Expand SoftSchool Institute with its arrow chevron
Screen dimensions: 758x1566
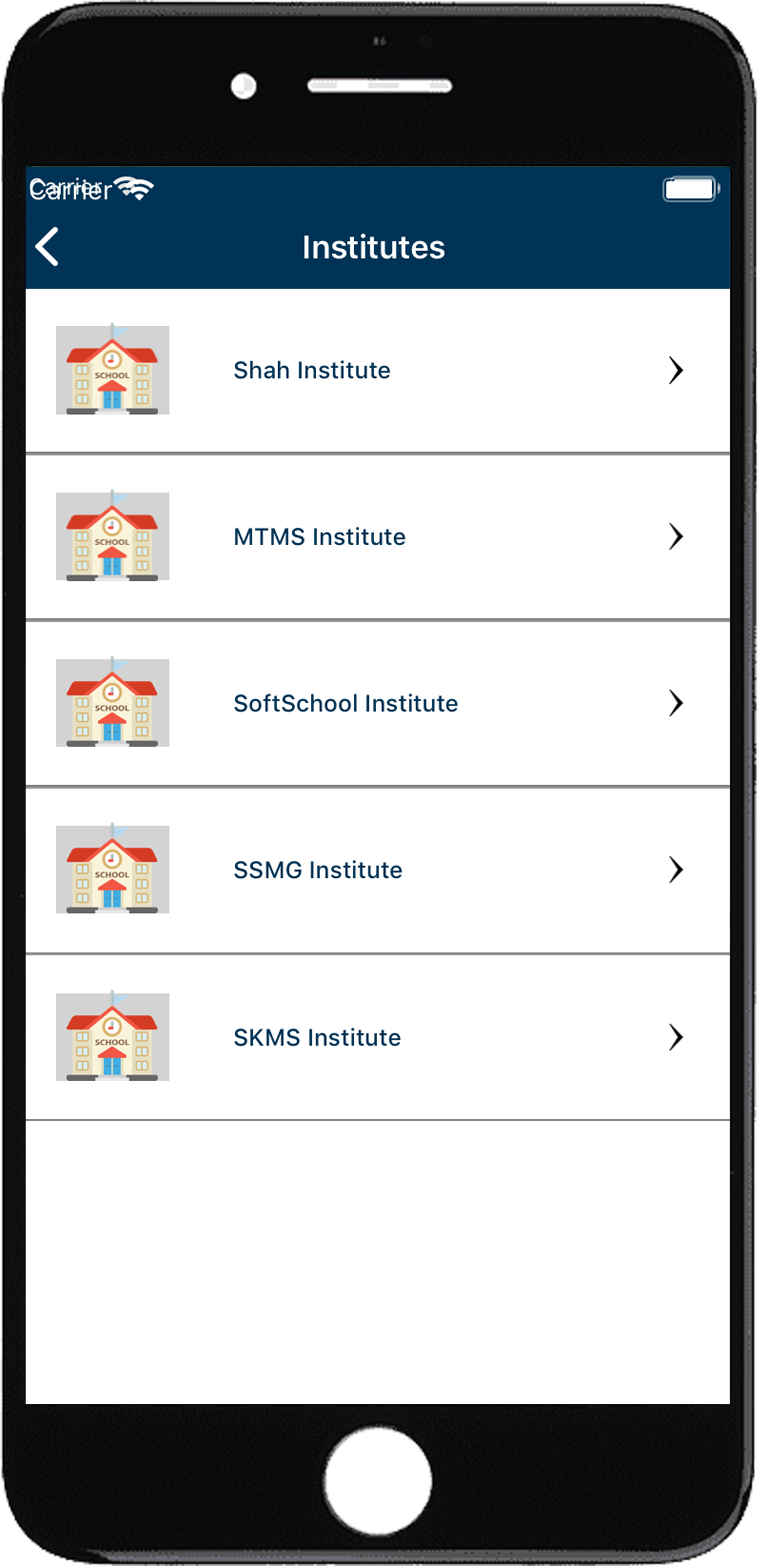click(677, 703)
